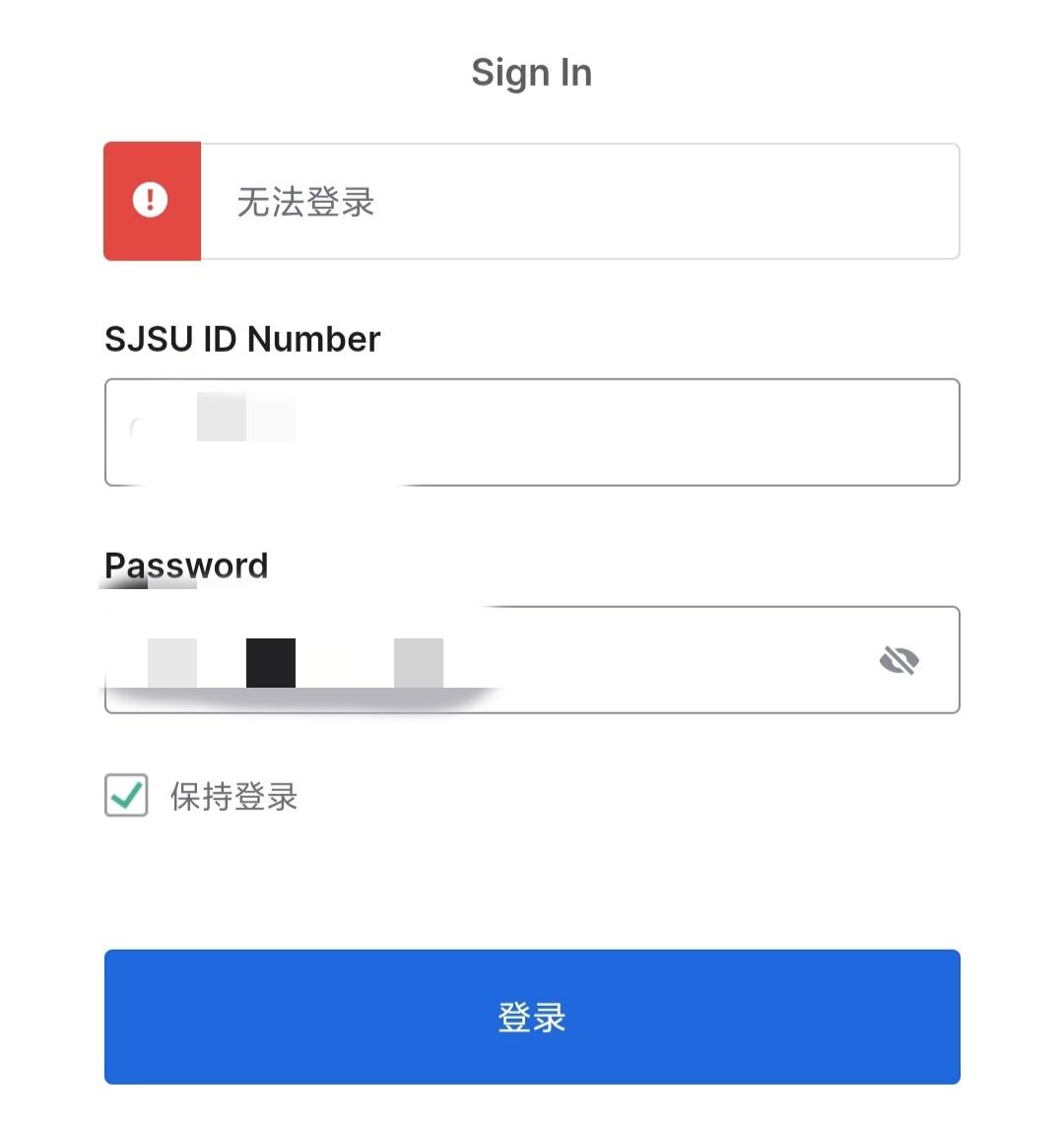Tap the blue 登录 button
Image resolution: width=1064 pixels, height=1131 pixels.
click(532, 1017)
